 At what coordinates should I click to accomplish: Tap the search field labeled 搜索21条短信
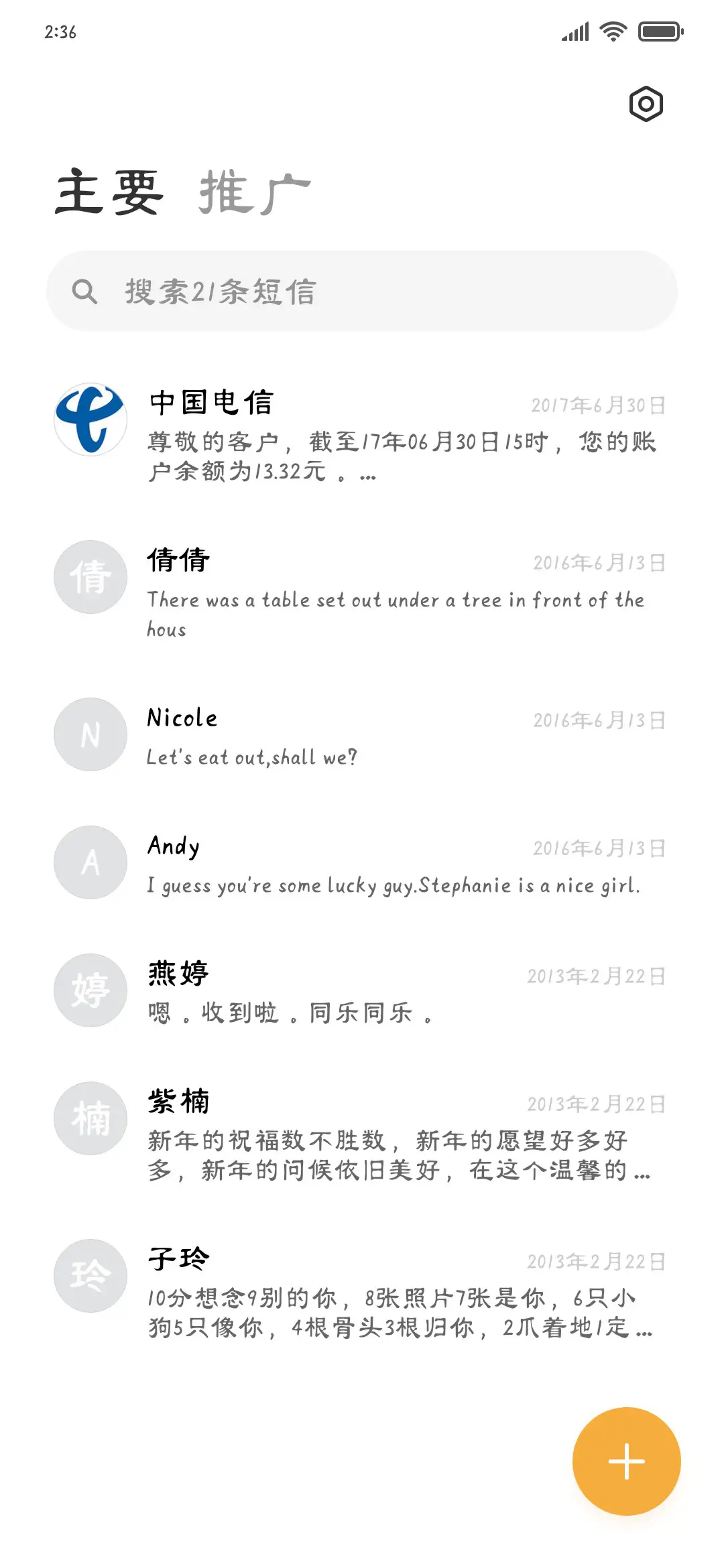click(x=362, y=290)
